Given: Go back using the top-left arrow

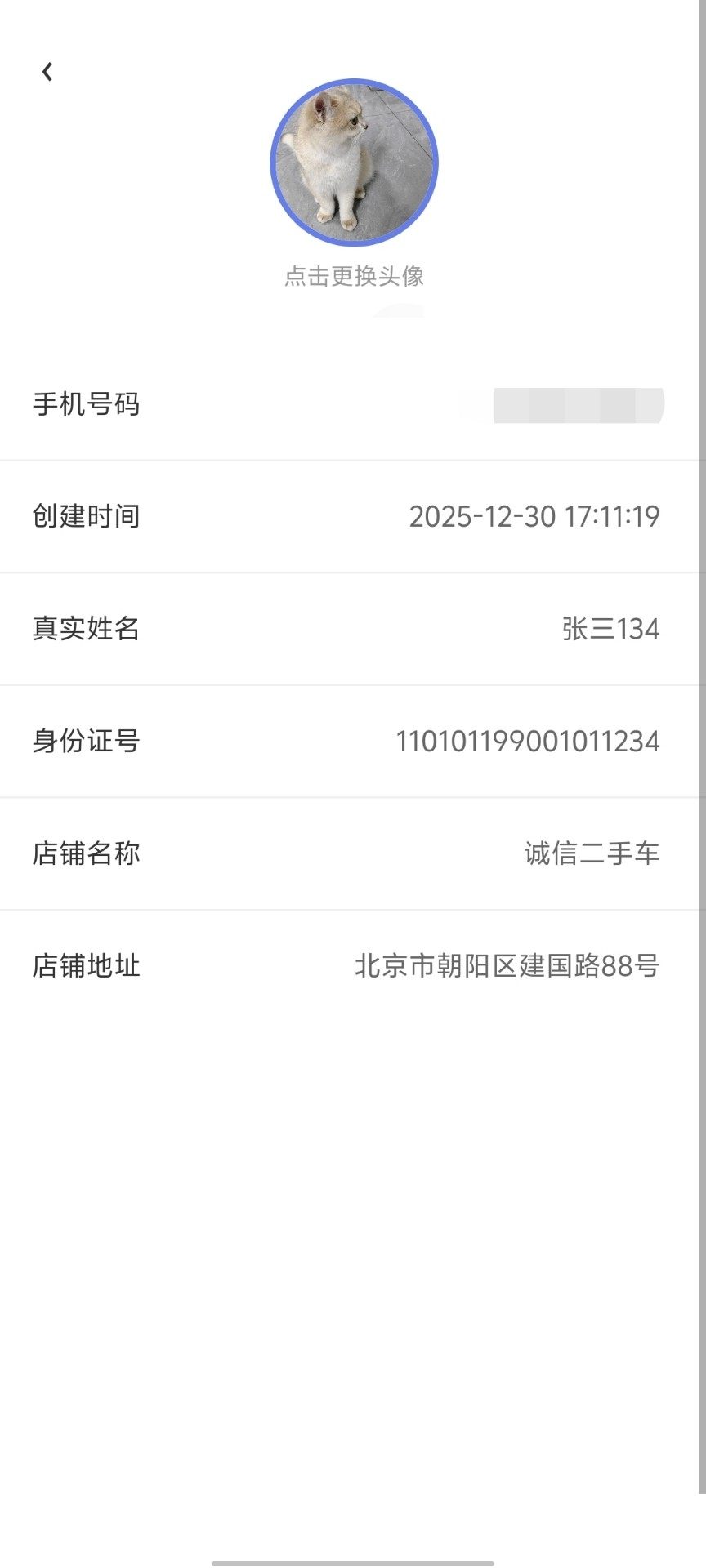Looking at the screenshot, I should click(47, 72).
